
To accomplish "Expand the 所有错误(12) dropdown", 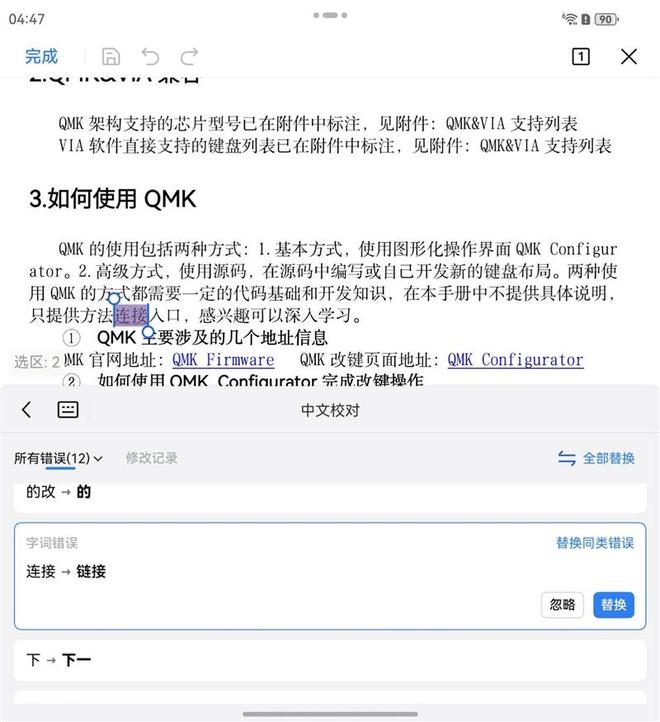I will (x=58, y=458).
